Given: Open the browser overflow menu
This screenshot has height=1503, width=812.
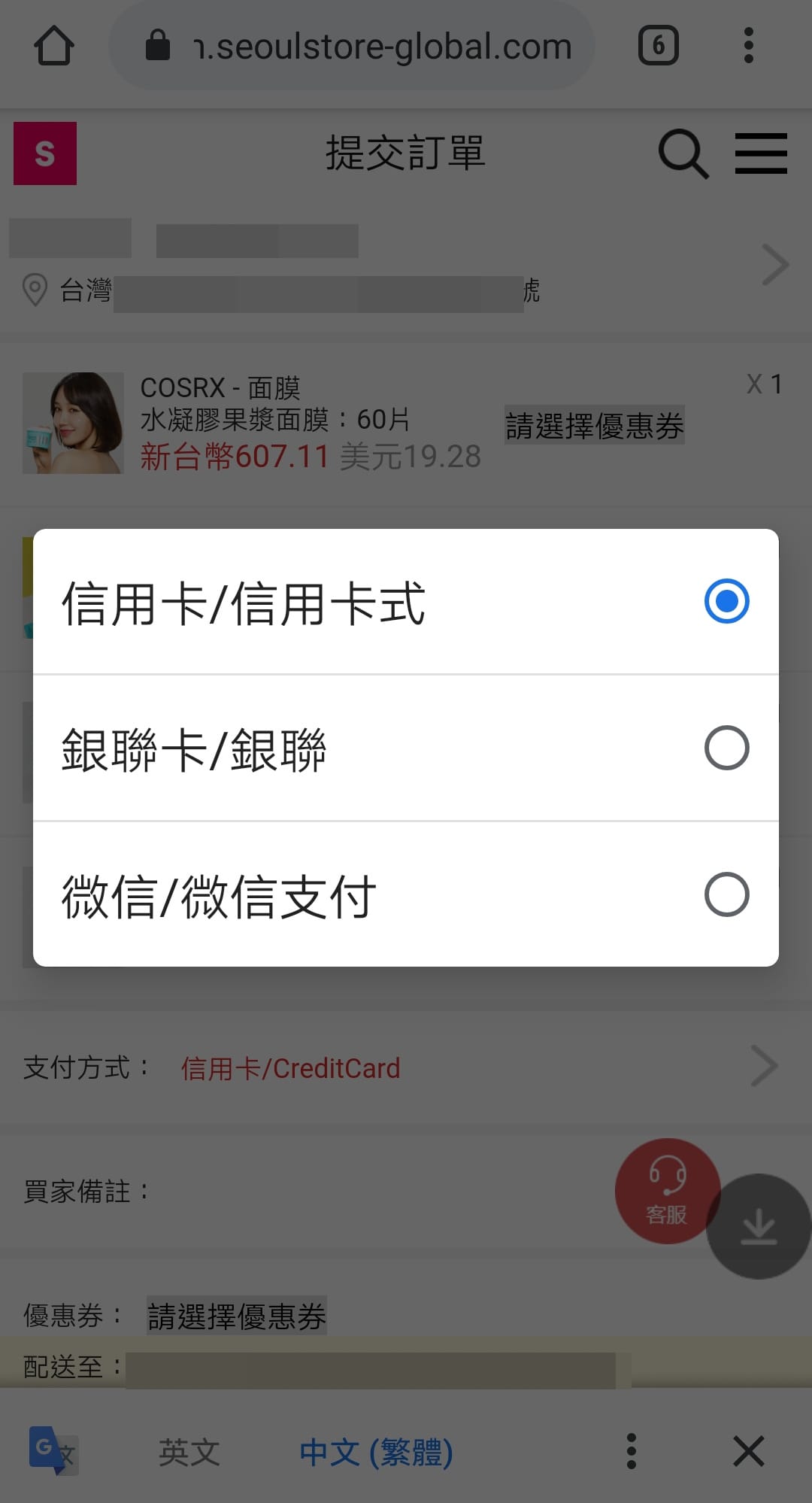Looking at the screenshot, I should 748,47.
